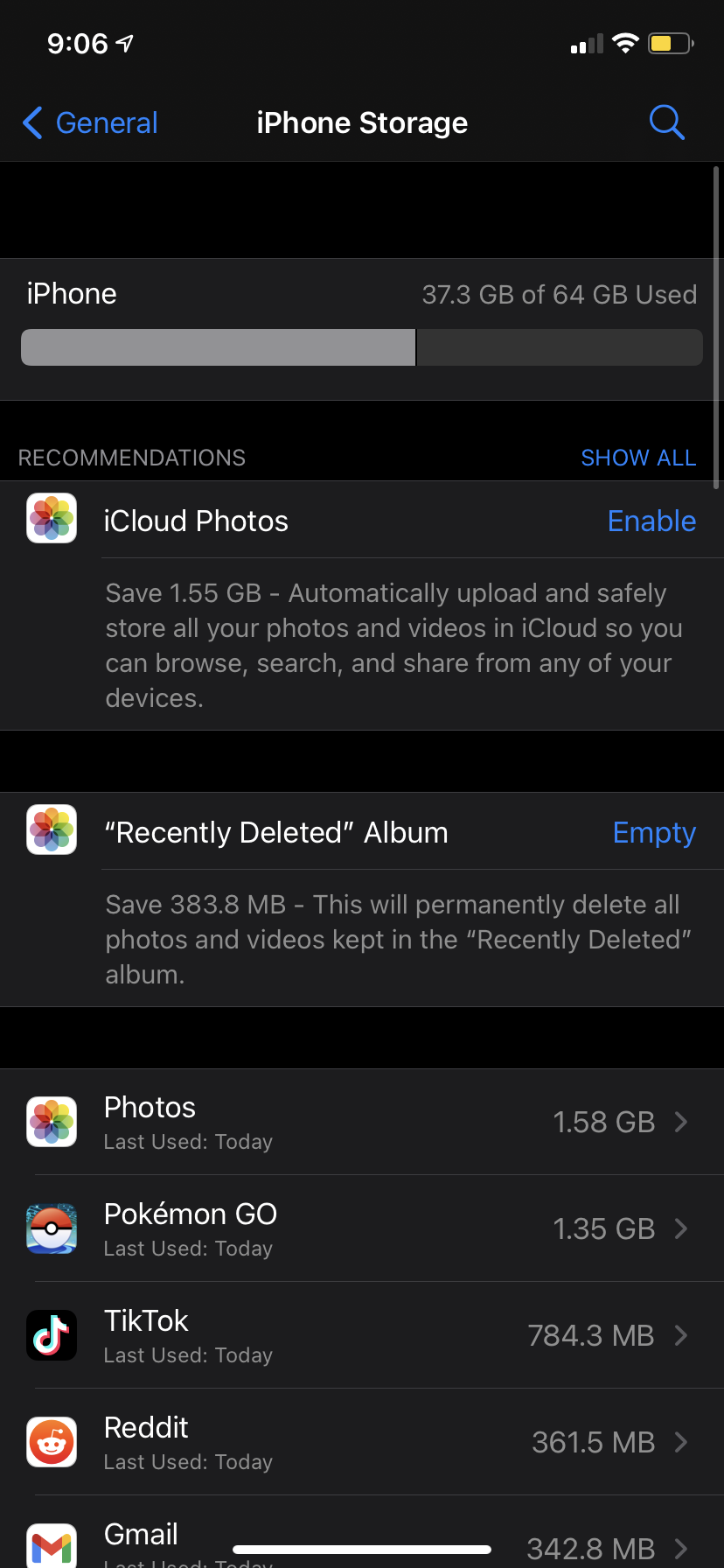View TikTok storage usage
Screen dimensions: 724x1568
pos(362,1335)
